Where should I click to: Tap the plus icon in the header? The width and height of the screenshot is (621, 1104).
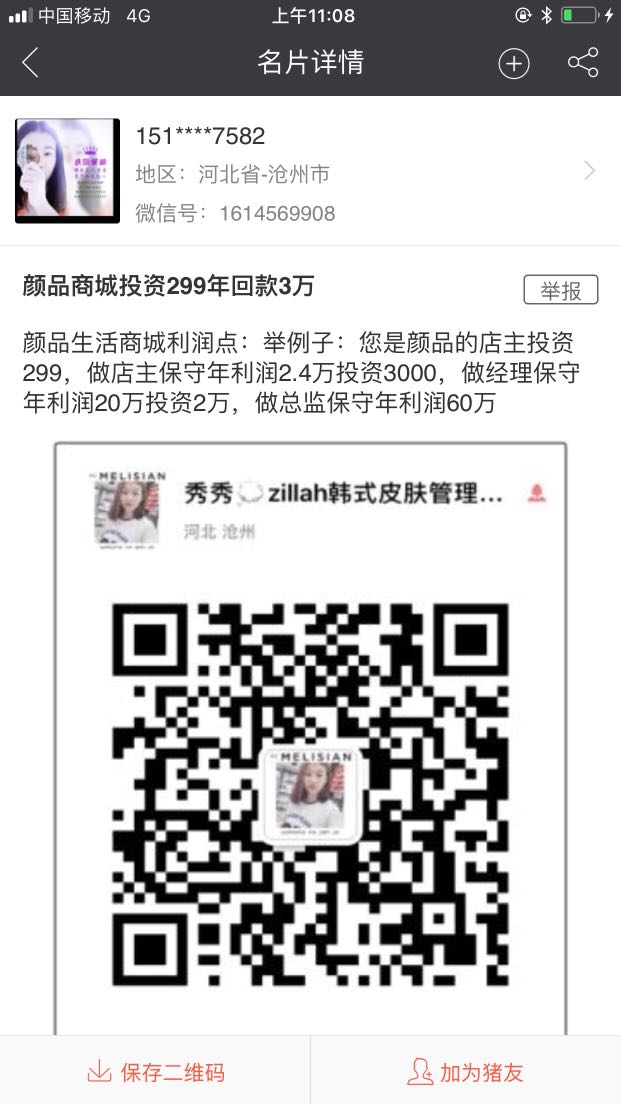tap(513, 63)
